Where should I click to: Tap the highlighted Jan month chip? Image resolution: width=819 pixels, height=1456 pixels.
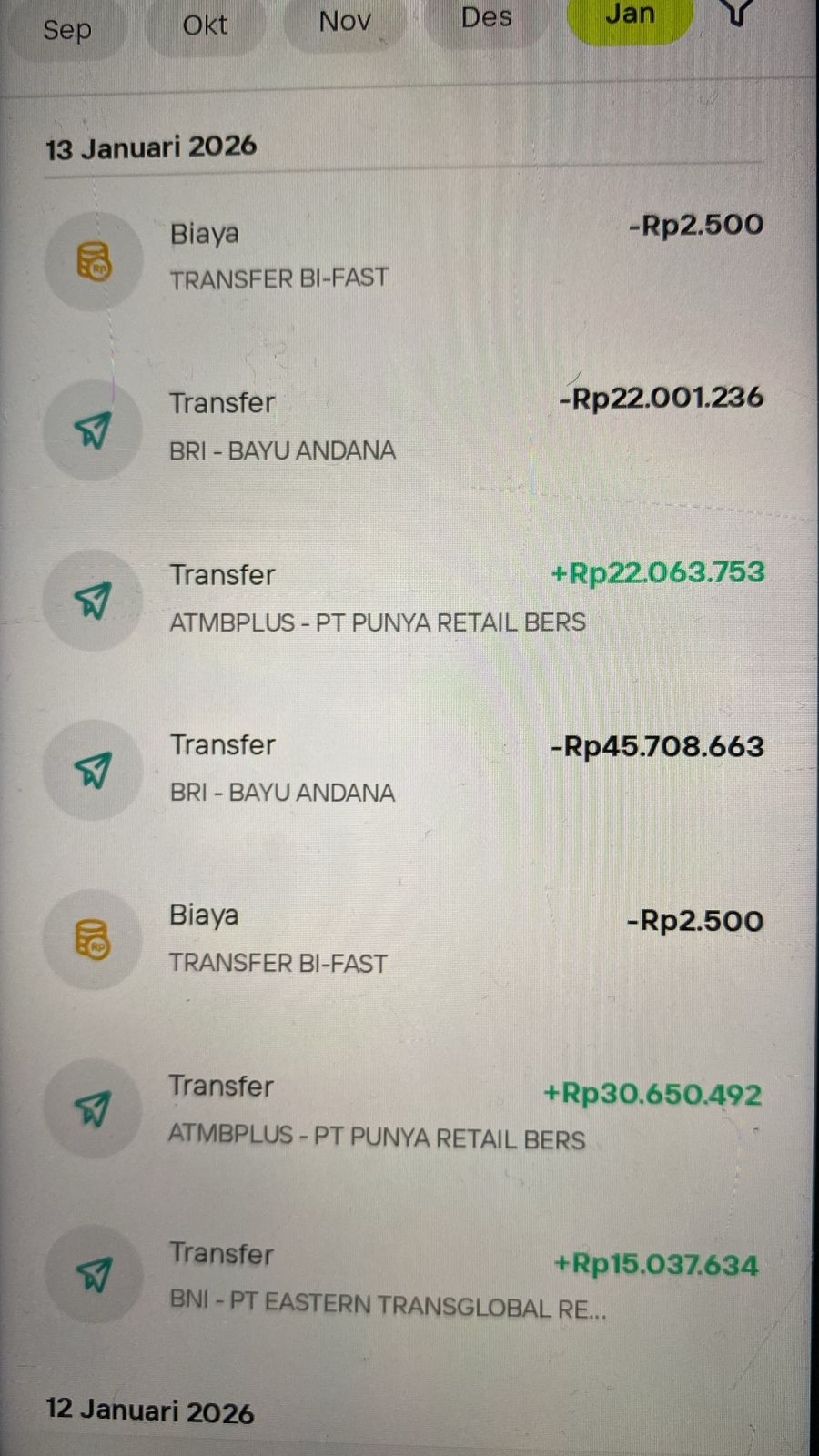(x=630, y=15)
